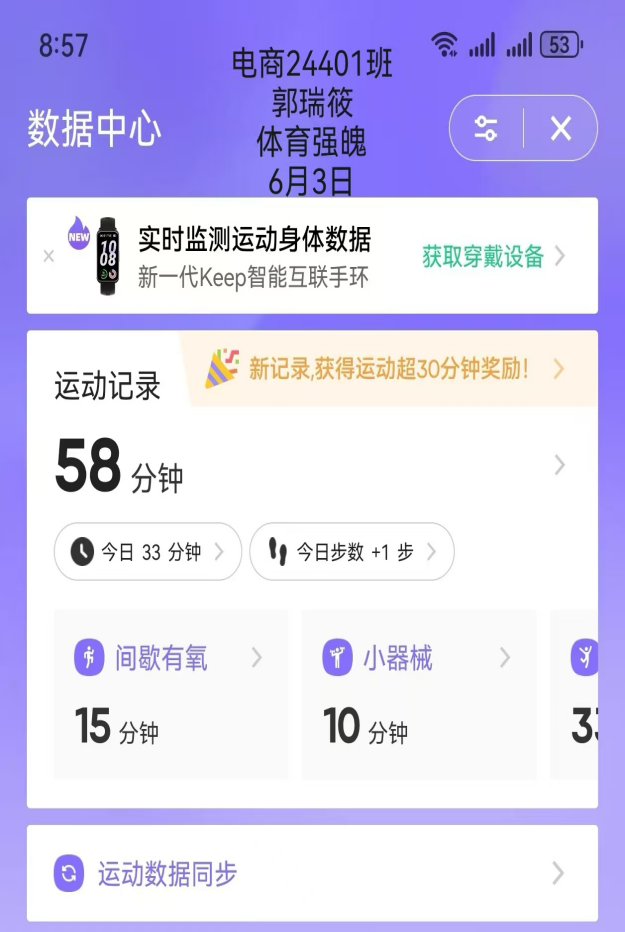Open the 小器械 10 分钟 card
The image size is (625, 932).
419,695
